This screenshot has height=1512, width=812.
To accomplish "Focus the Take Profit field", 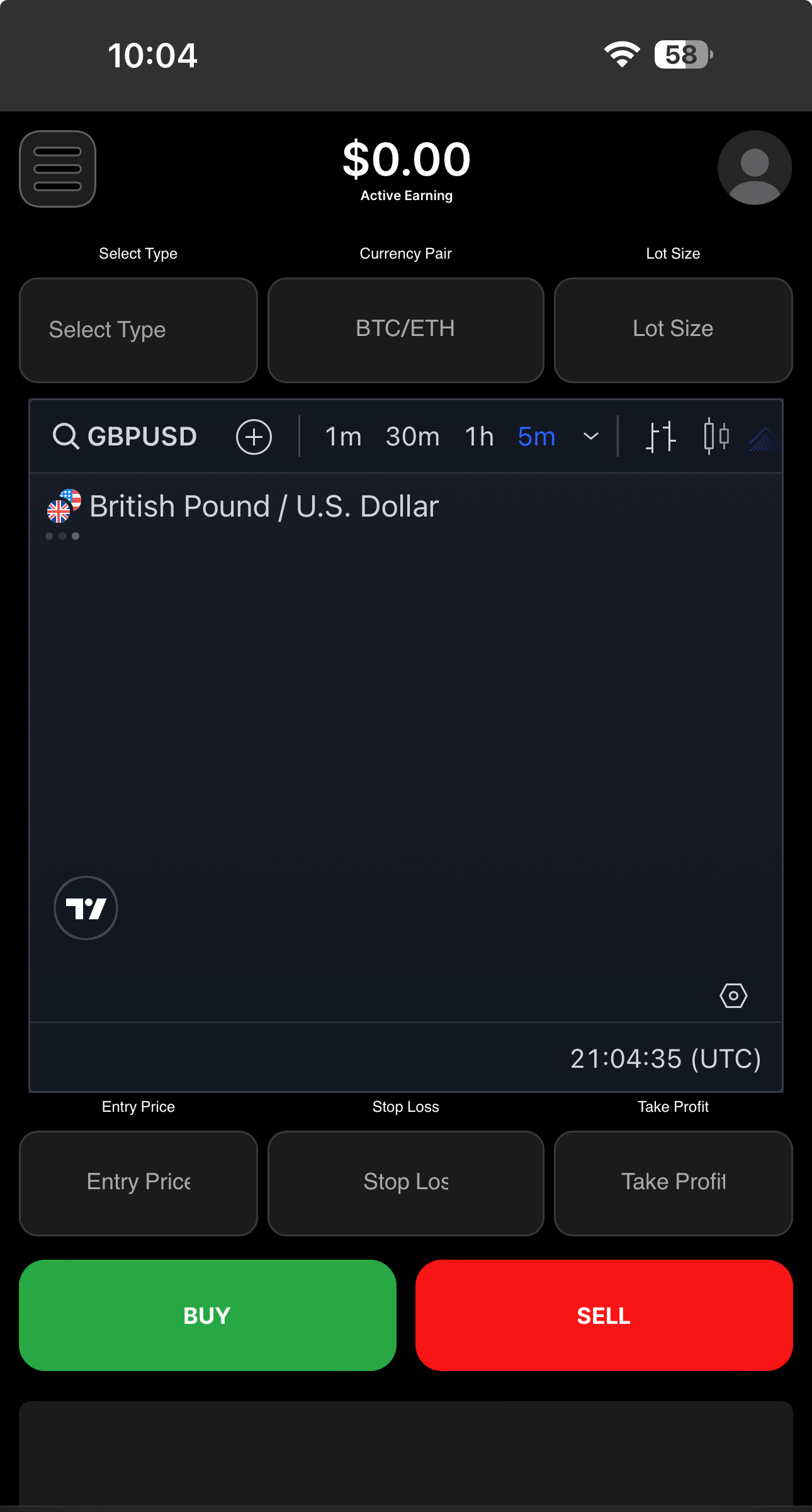I will point(673,1183).
